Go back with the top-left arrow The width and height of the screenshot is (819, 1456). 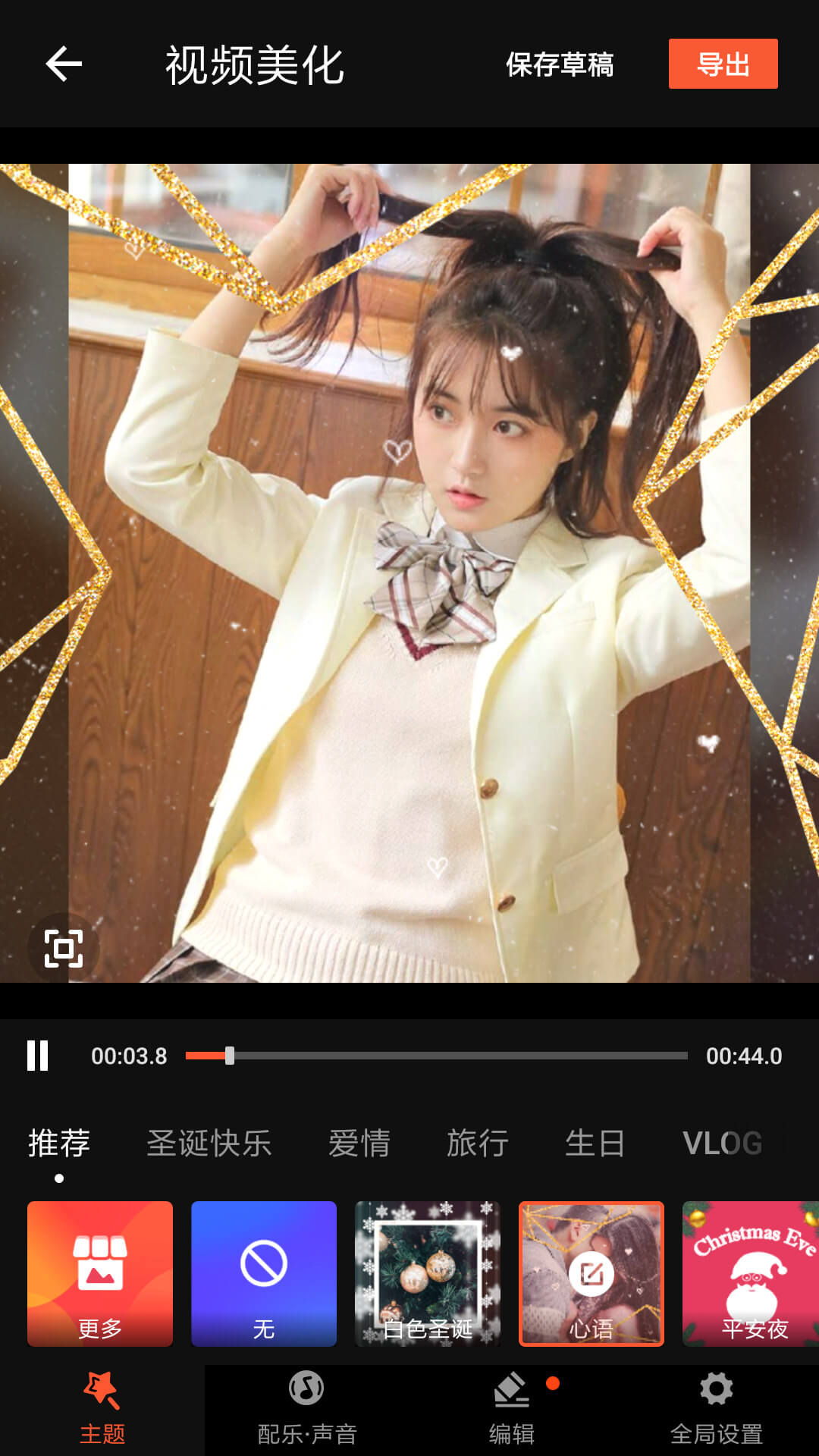pos(64,64)
